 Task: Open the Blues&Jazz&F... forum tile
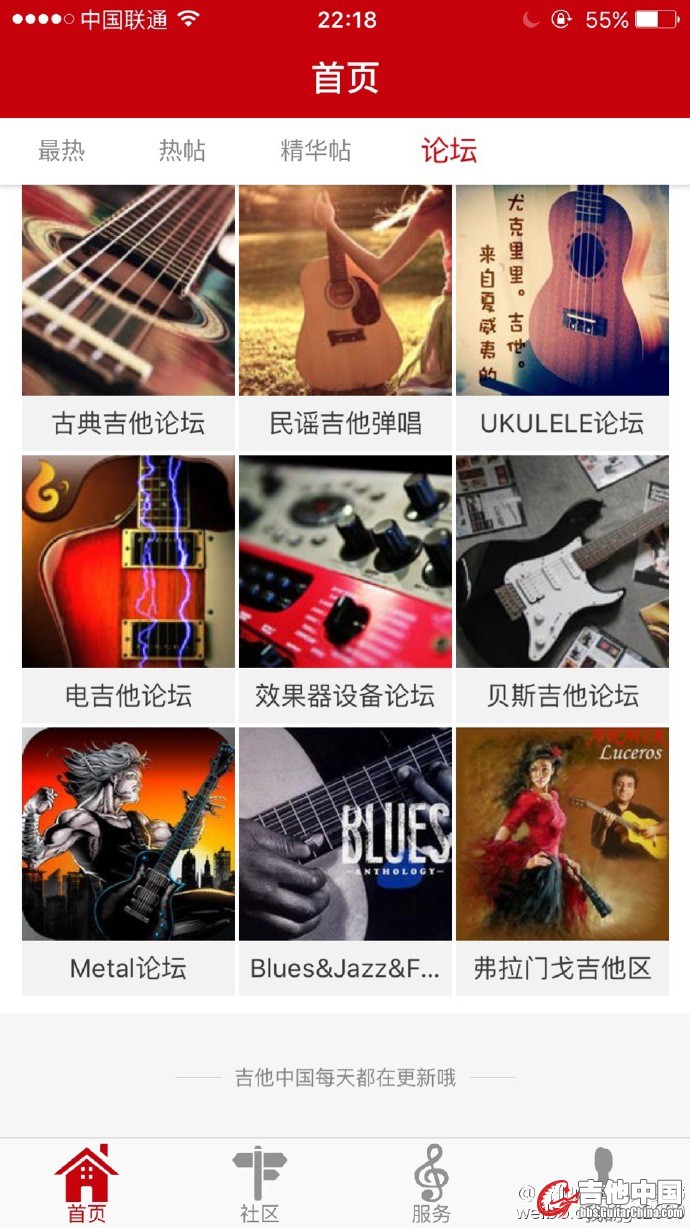point(345,861)
